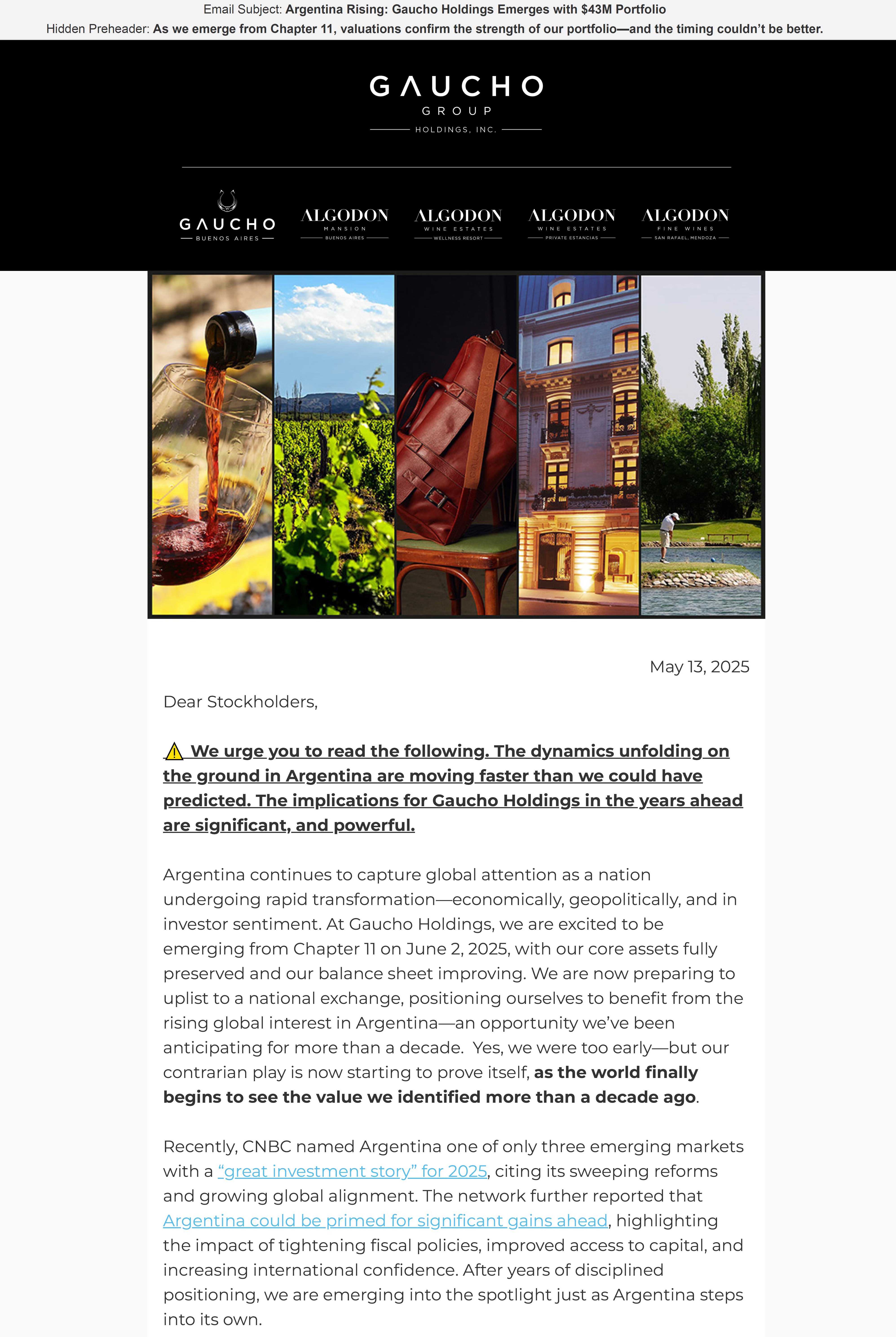Screen dimensions: 896x1337
Task: Open the "Argentina could be primed for significant gains ahead" link
Action: tap(385, 1220)
